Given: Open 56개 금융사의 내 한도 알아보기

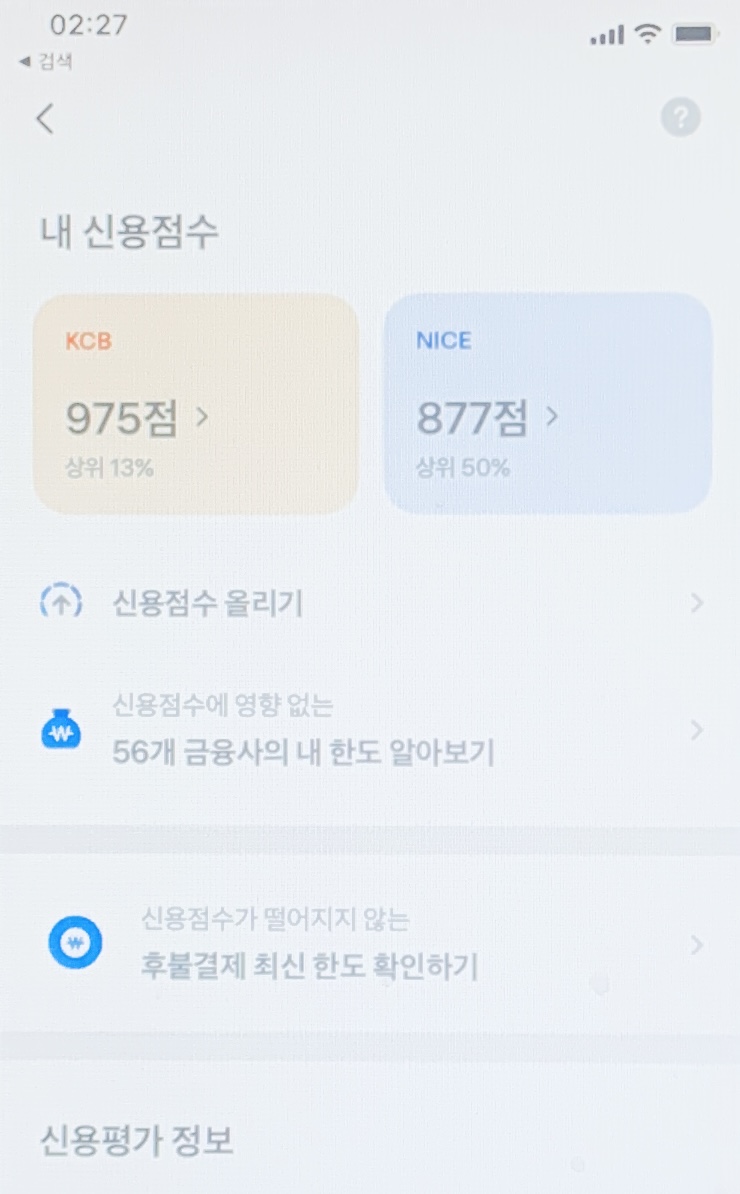Looking at the screenshot, I should (370, 729).
